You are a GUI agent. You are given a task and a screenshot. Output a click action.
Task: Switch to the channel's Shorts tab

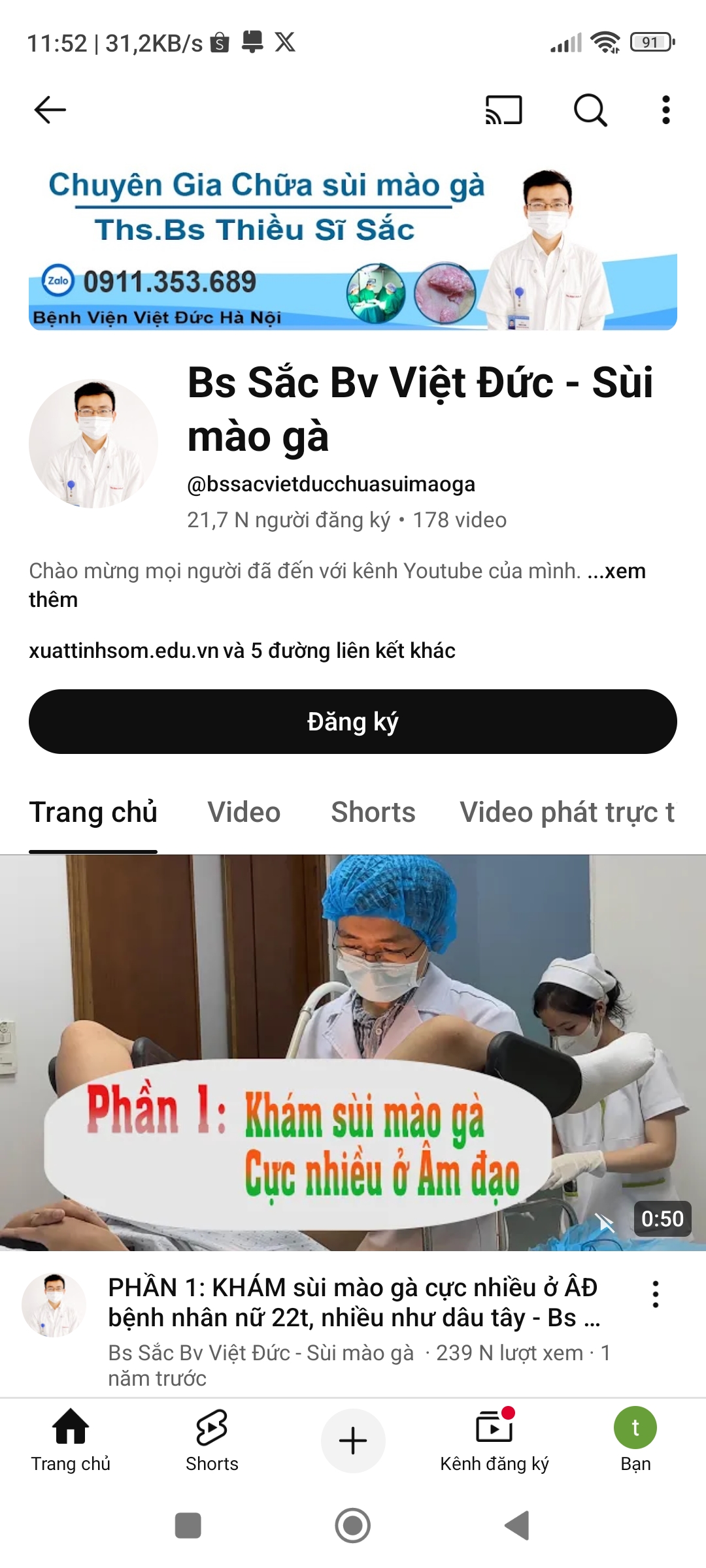373,812
